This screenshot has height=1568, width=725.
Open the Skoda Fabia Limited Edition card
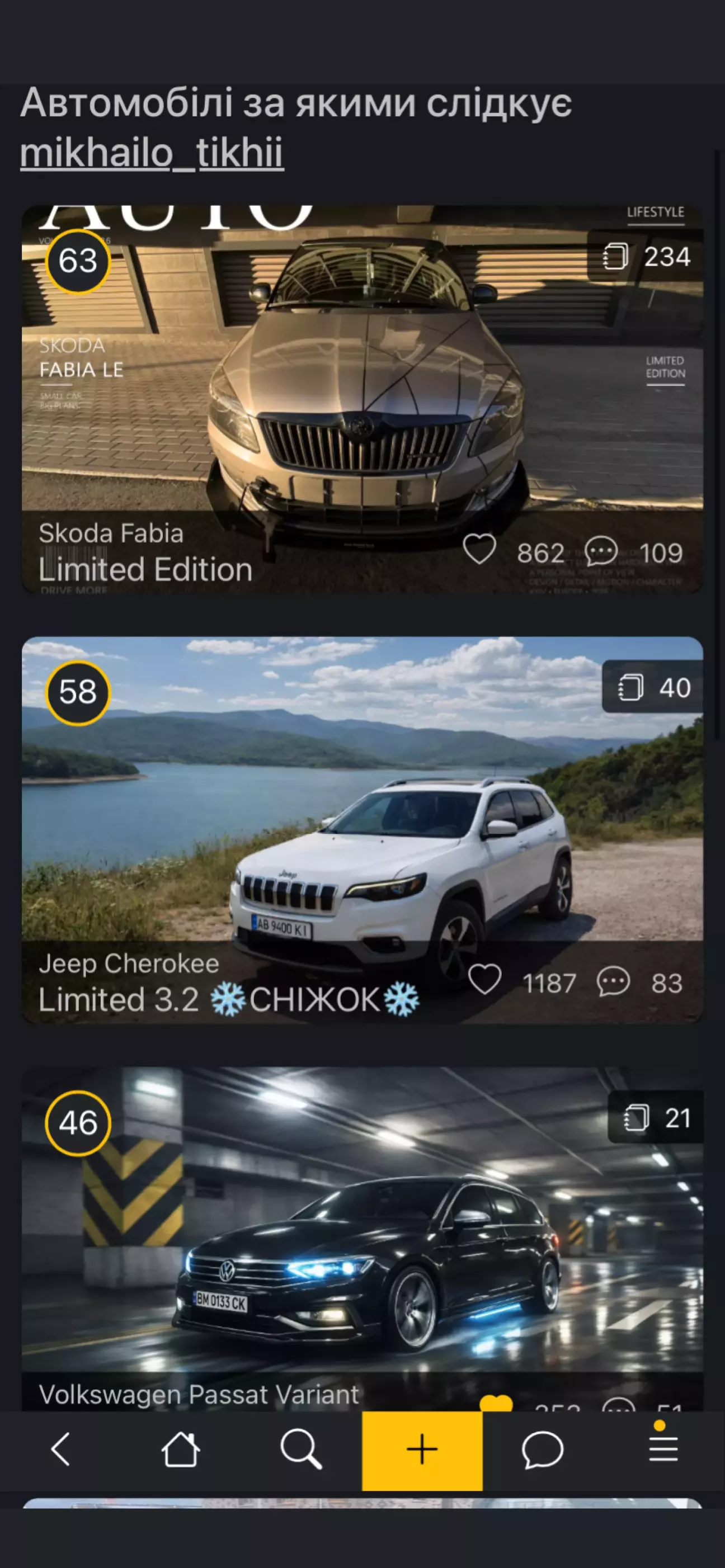coord(362,399)
